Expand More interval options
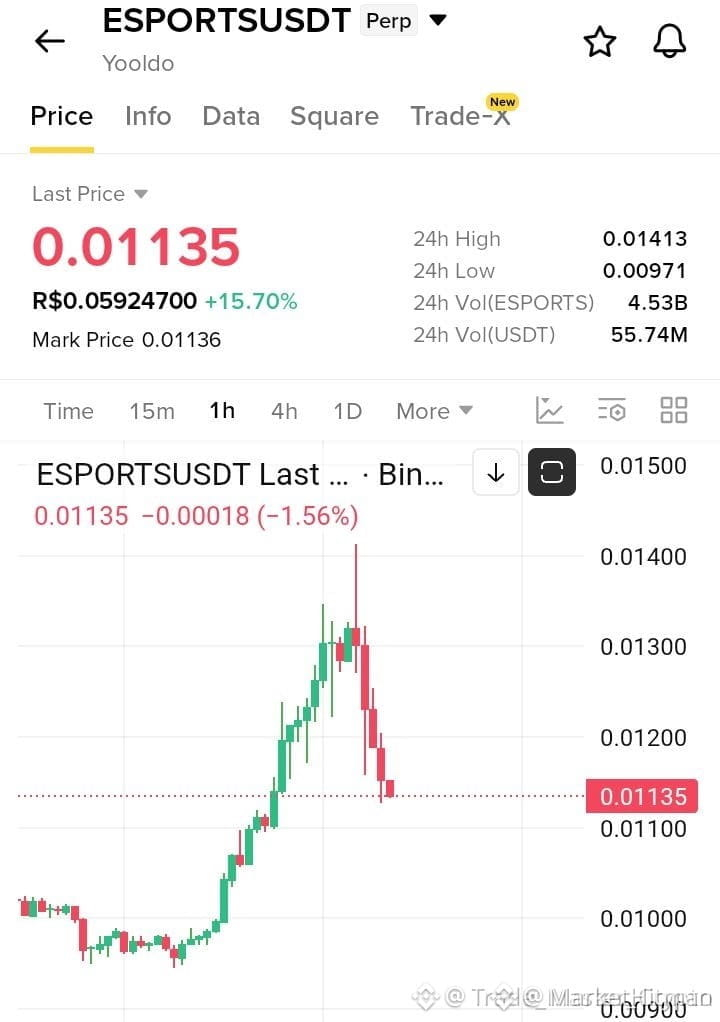The height and width of the screenshot is (1022, 720). point(434,411)
